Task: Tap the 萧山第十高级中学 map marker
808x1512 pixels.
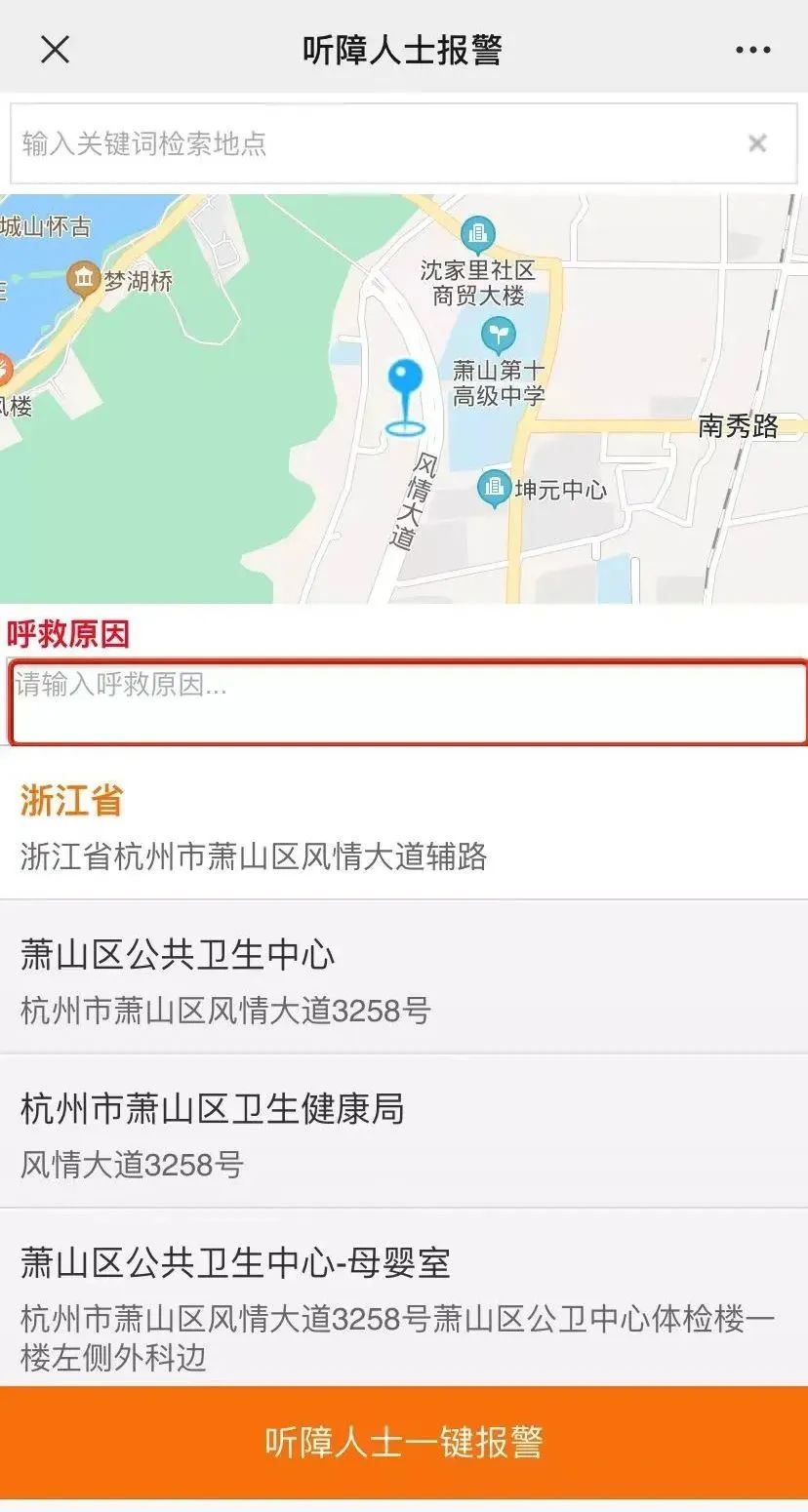Action: (x=499, y=337)
